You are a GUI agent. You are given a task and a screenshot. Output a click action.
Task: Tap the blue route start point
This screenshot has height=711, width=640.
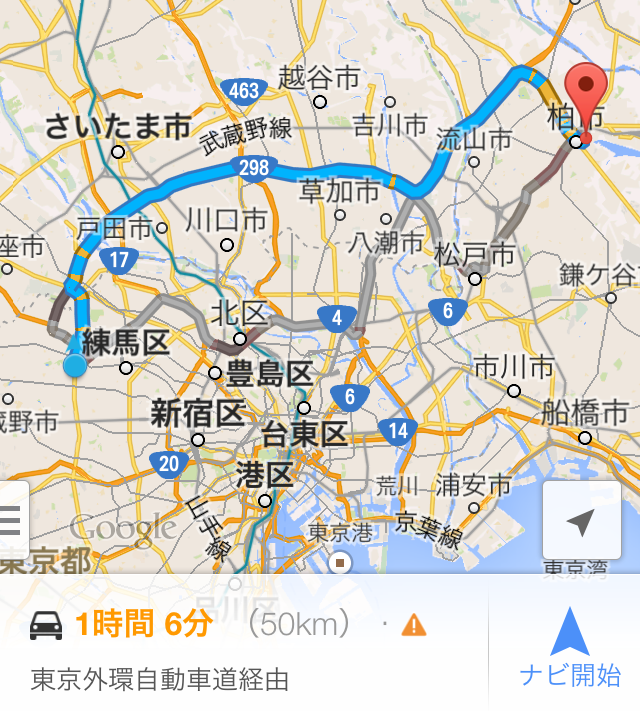tap(75, 366)
